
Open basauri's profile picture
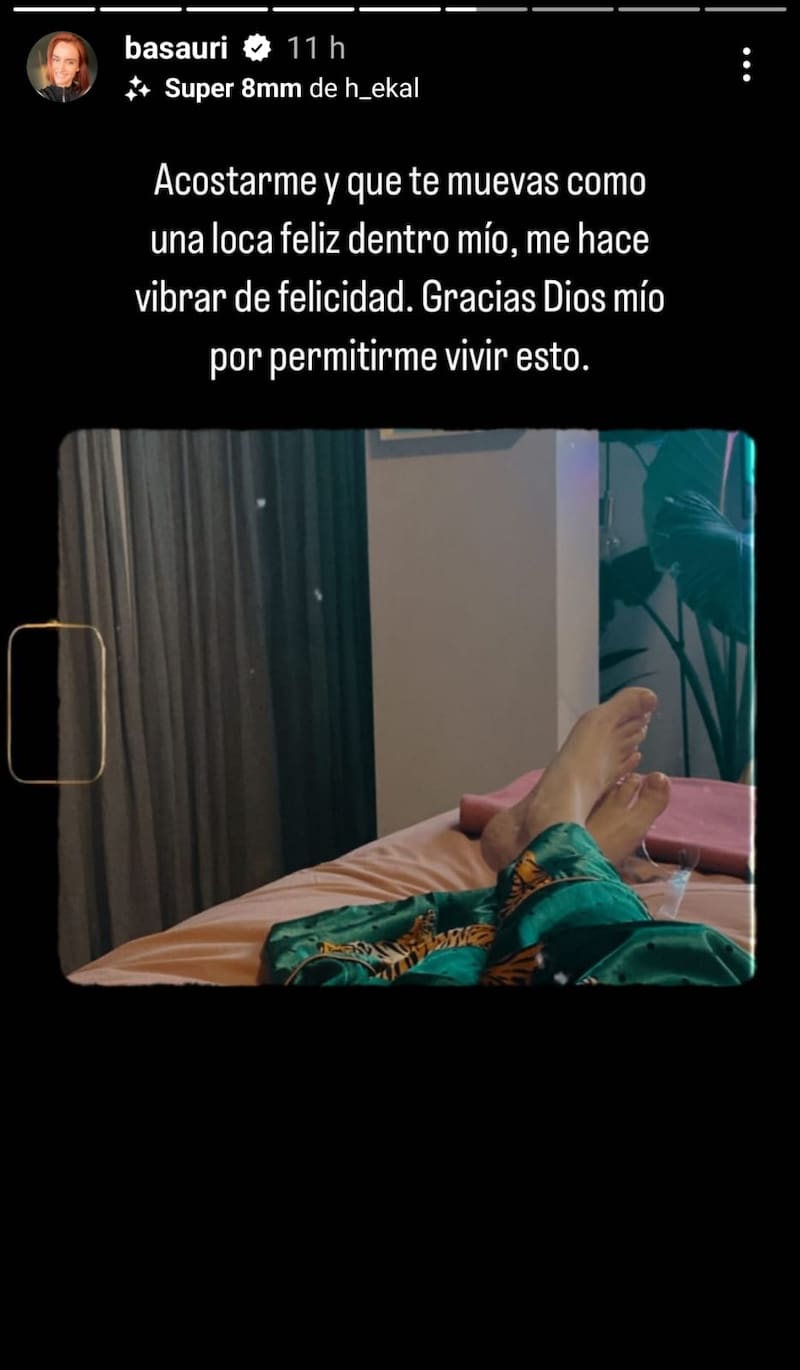[62, 67]
